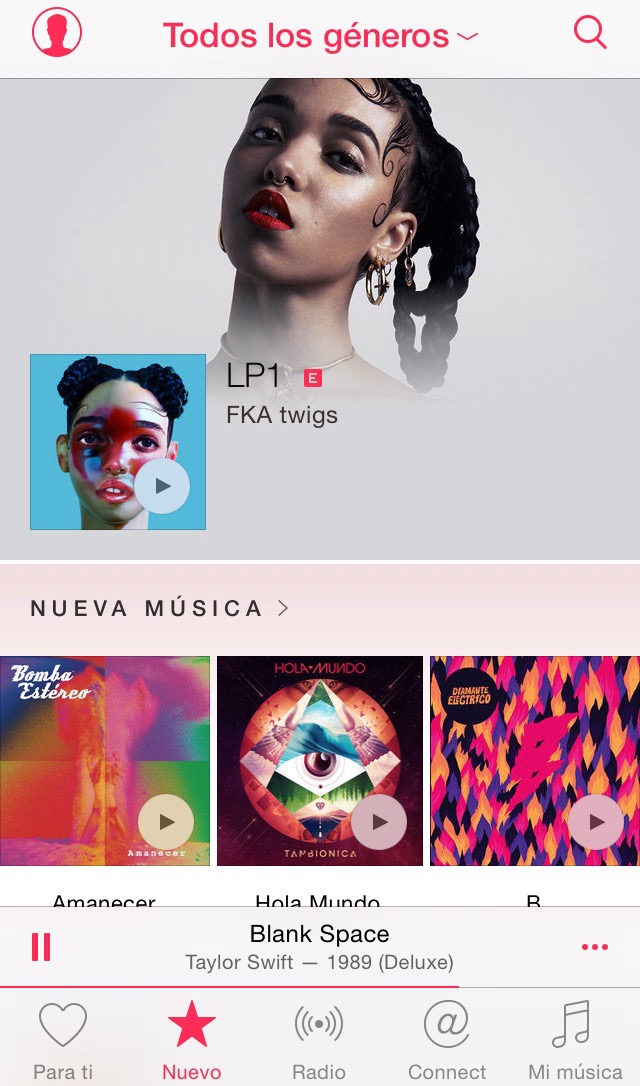
Task: Play the Amanecer album
Action: click(166, 822)
